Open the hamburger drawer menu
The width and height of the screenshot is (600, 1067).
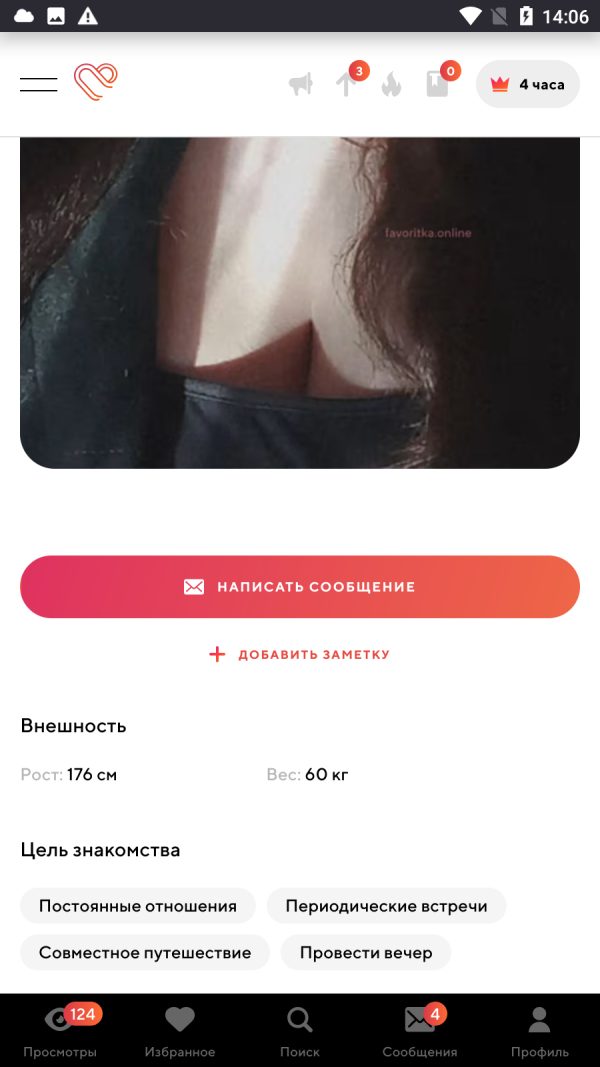click(39, 84)
